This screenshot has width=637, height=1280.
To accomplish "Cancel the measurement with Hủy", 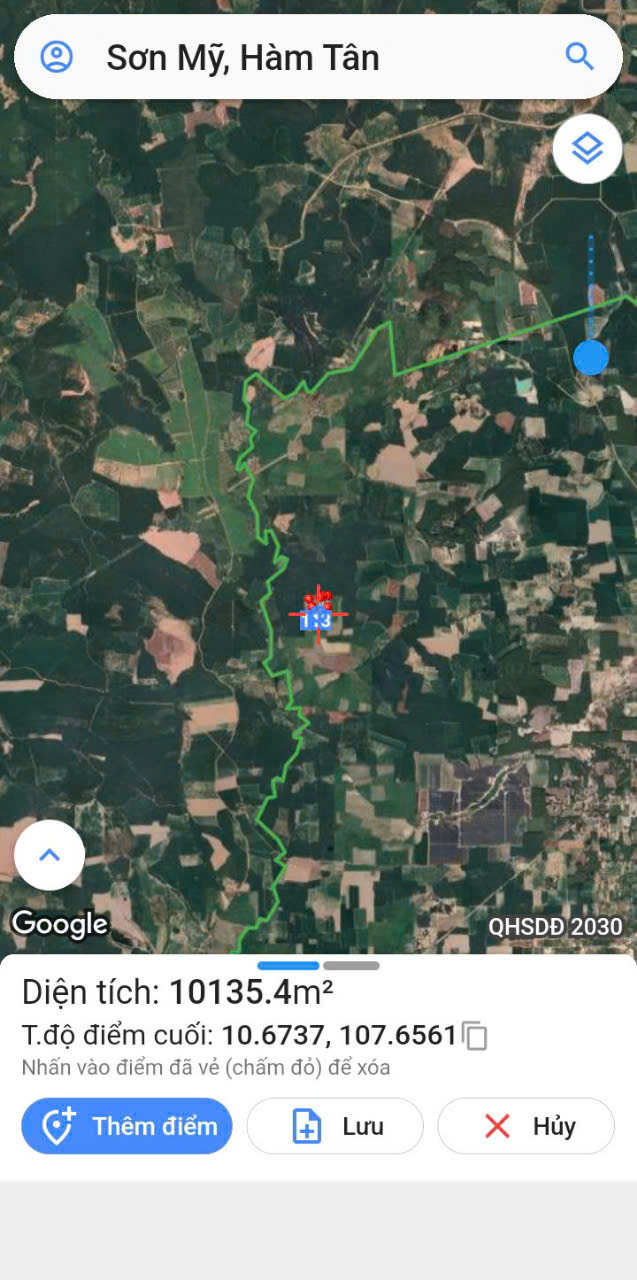I will [526, 1126].
